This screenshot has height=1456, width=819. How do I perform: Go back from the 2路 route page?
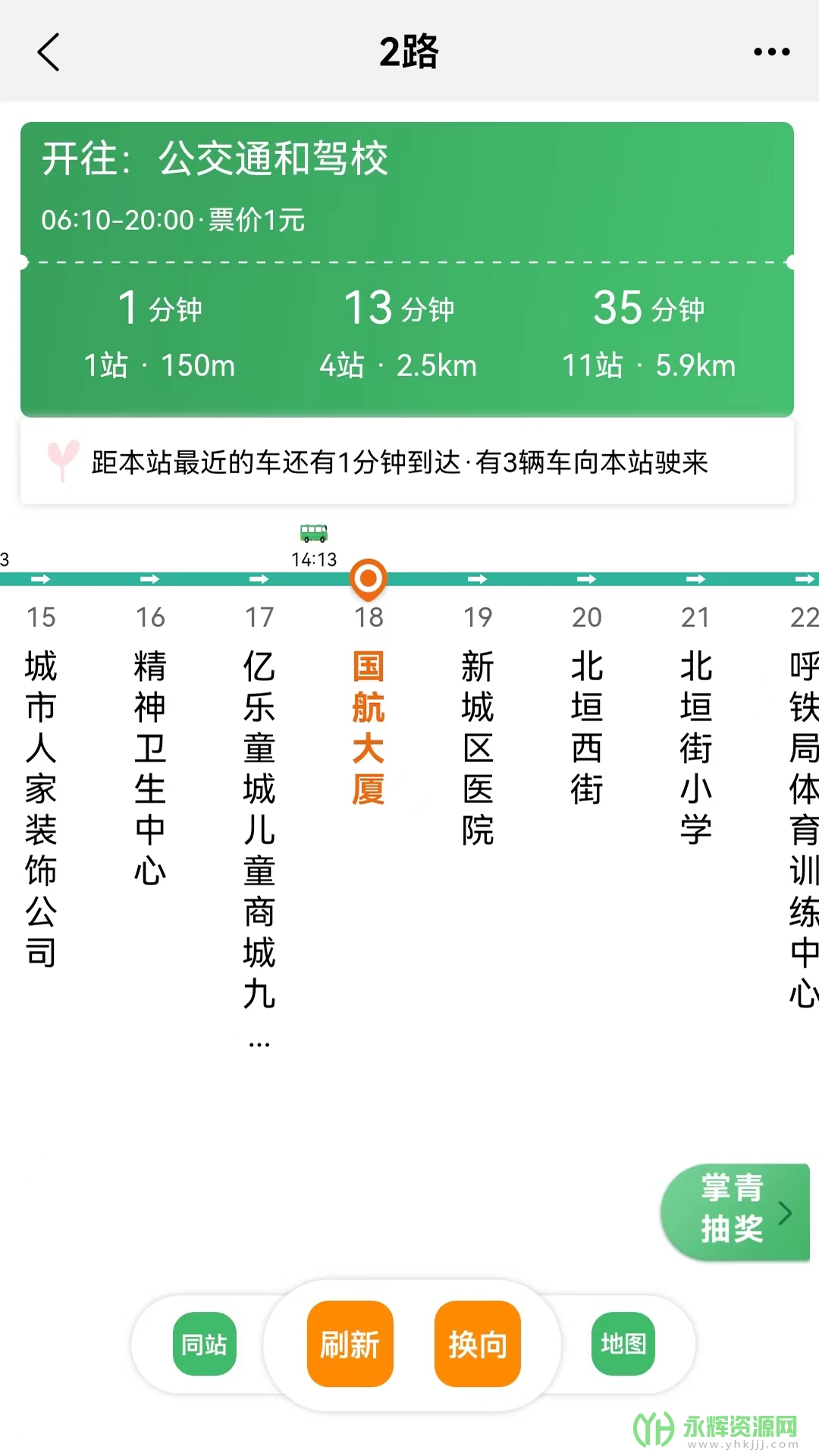pos(49,52)
